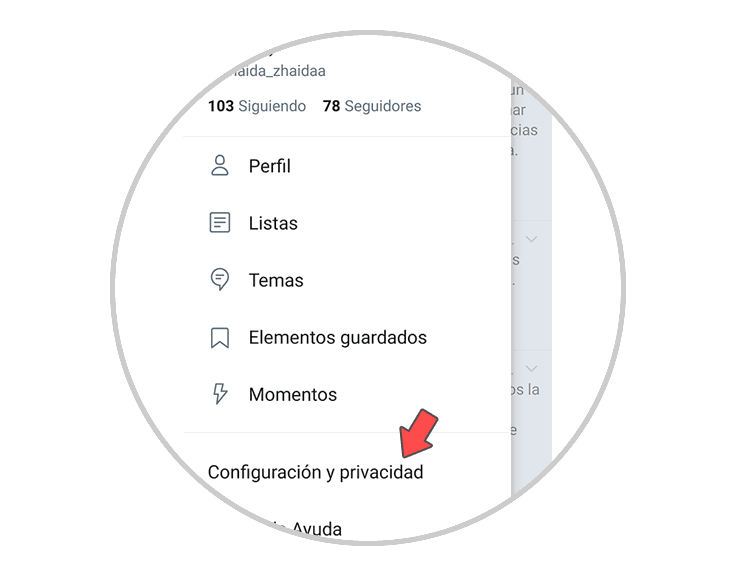View the 78 Seguidores list
The height and width of the screenshot is (584, 748).
pos(371,106)
